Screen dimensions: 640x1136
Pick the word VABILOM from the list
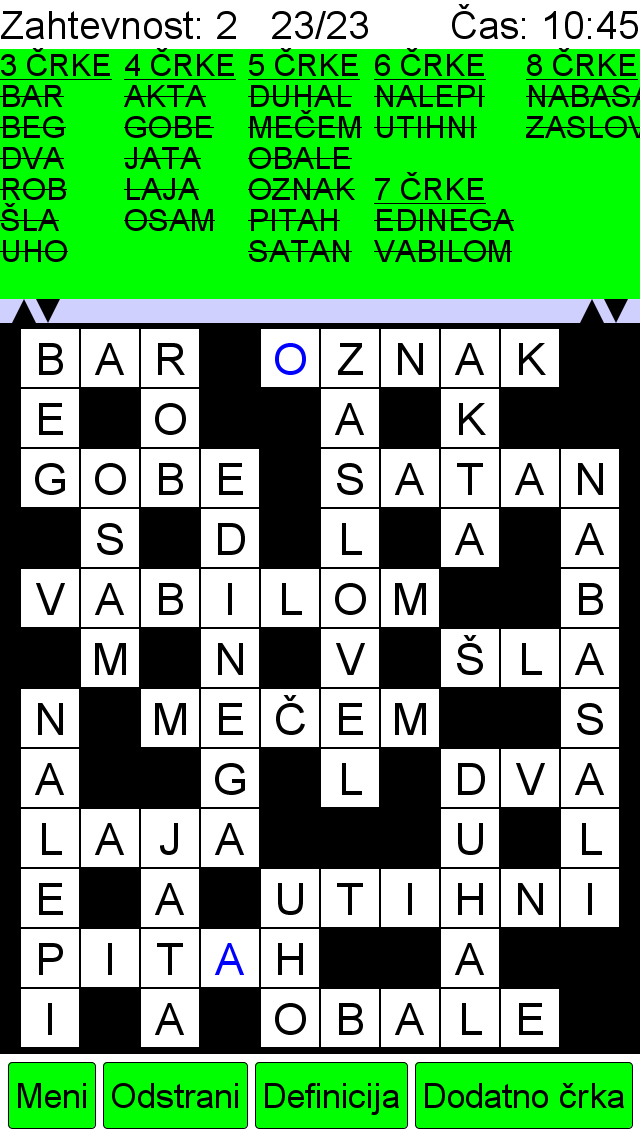pos(444,251)
